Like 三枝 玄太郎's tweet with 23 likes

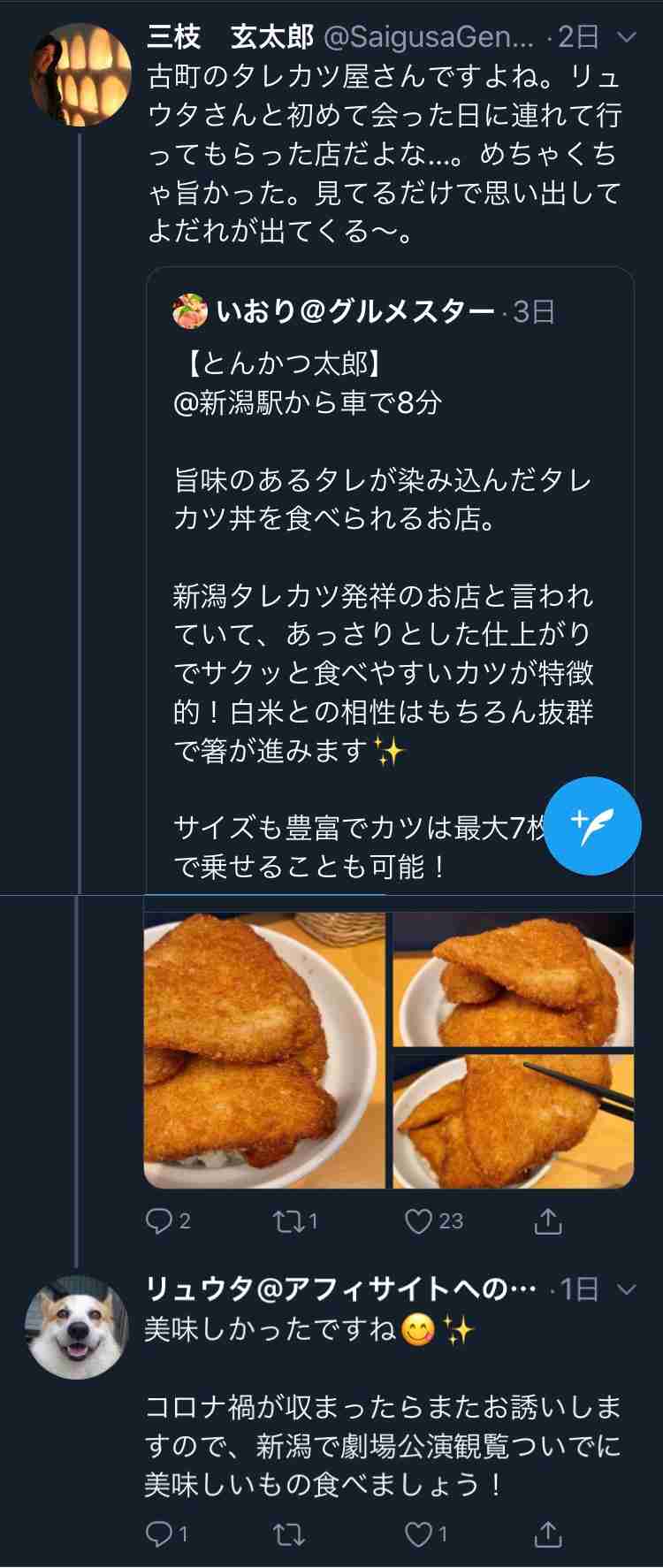click(x=418, y=1221)
